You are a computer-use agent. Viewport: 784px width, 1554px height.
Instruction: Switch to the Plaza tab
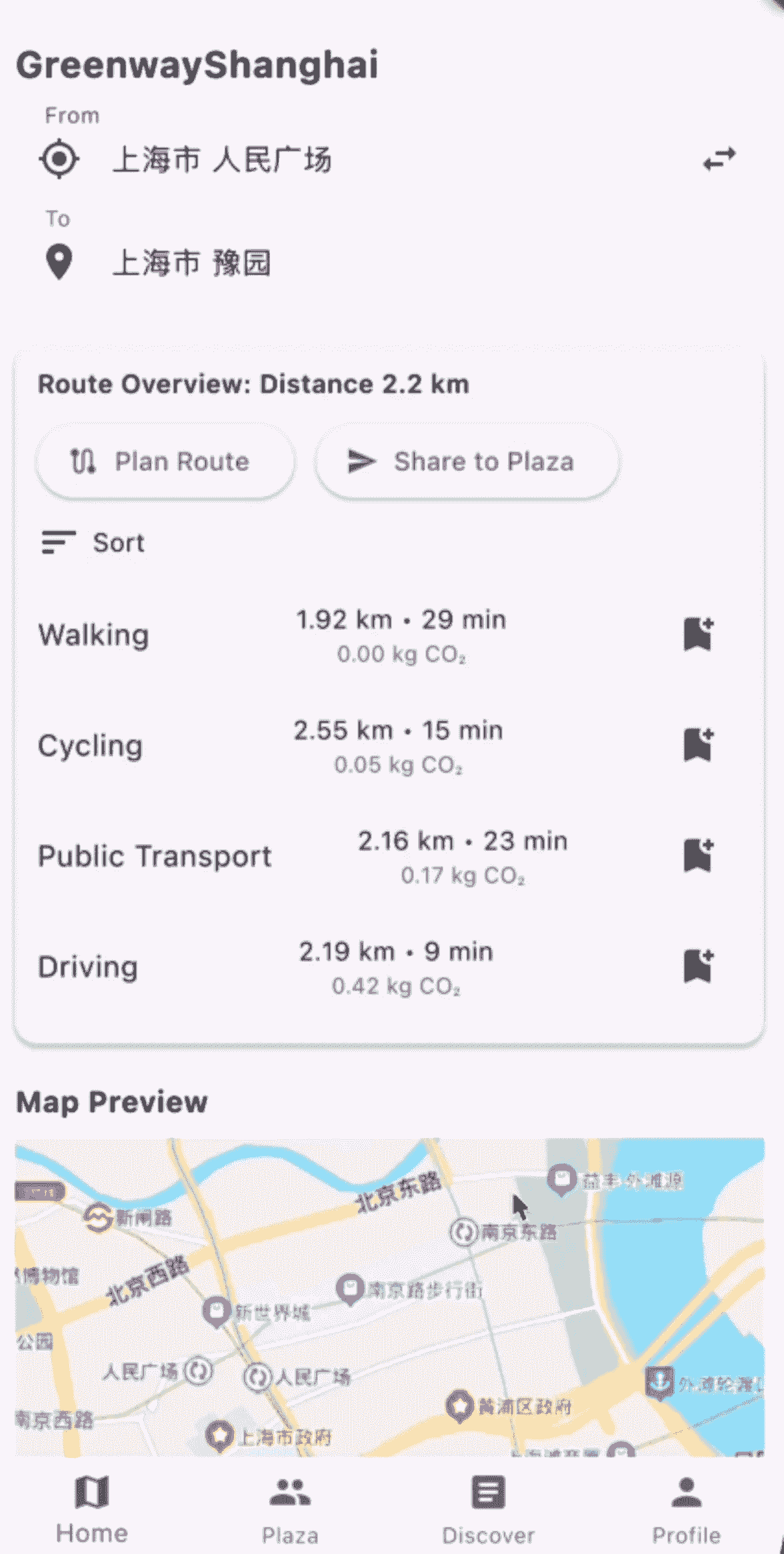(x=290, y=1509)
